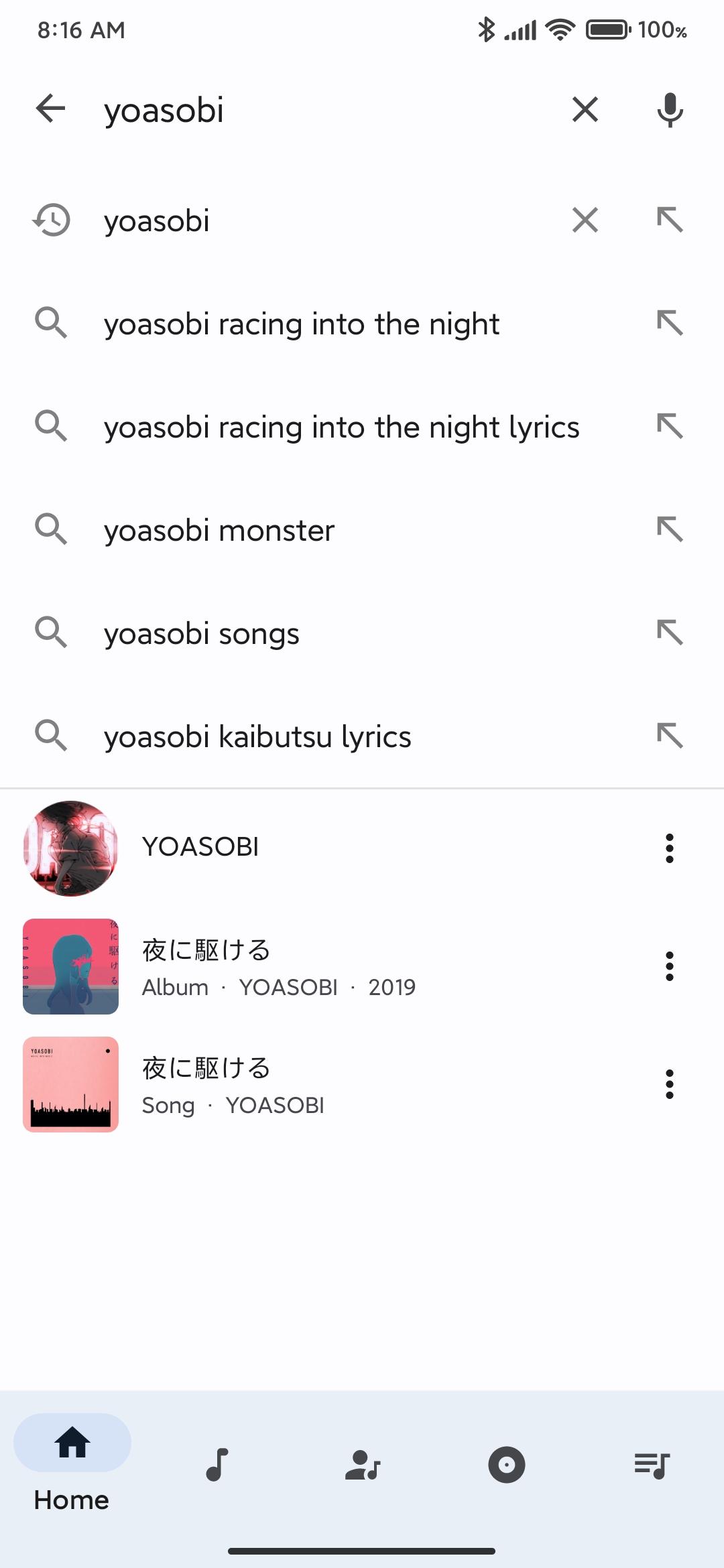724x1568 pixels.
Task: Play the 夜に駆ける song result
Action: pos(233,1085)
